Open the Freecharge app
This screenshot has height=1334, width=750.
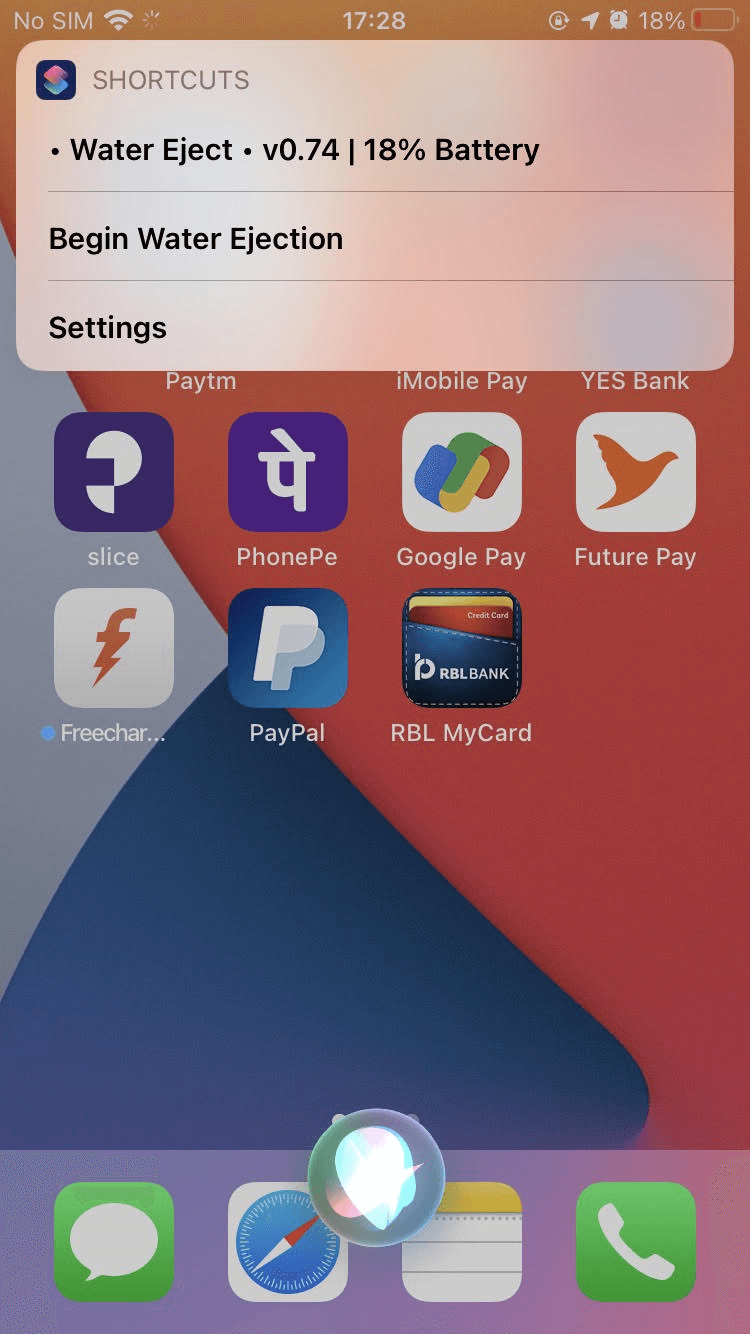tap(113, 648)
